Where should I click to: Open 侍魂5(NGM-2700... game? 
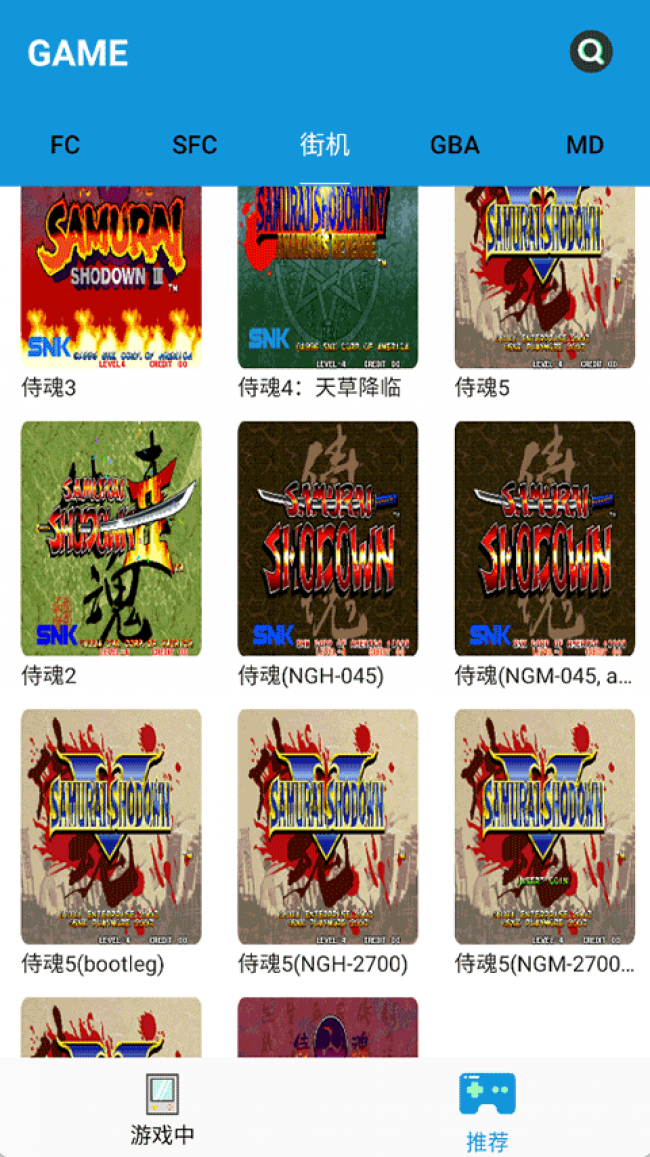tap(544, 826)
